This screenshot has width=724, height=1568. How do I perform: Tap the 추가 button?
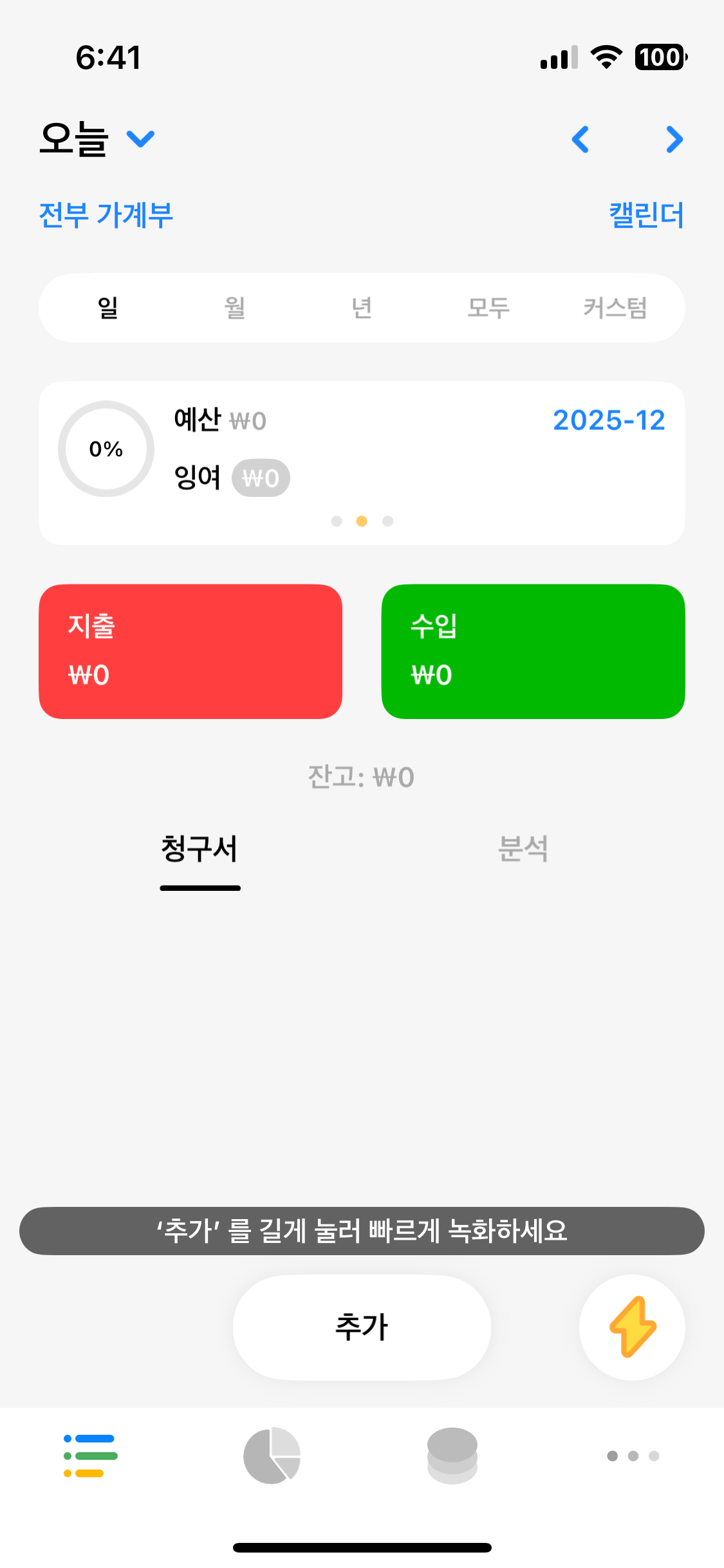click(x=362, y=1327)
